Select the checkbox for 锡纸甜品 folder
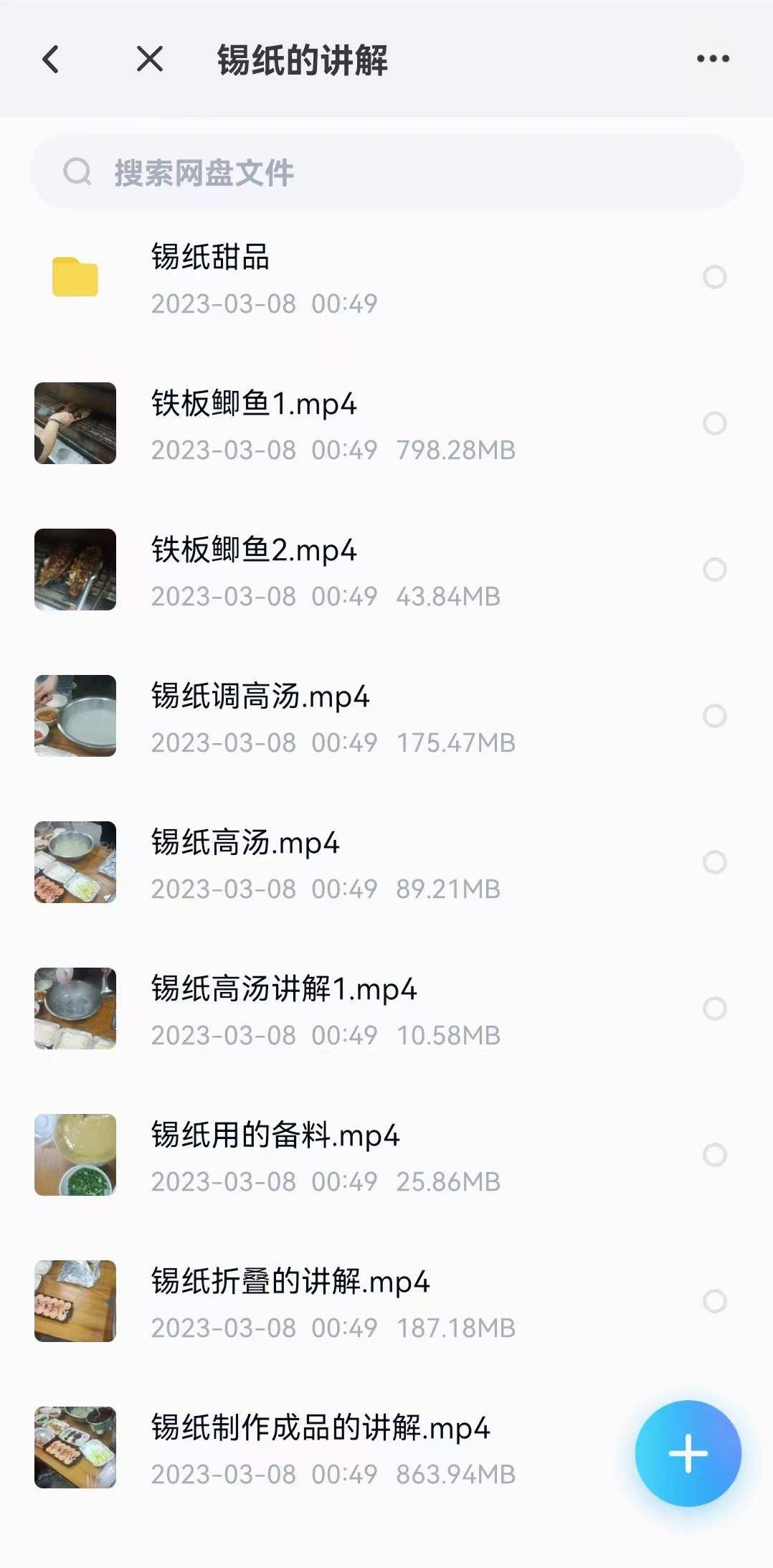 (713, 276)
